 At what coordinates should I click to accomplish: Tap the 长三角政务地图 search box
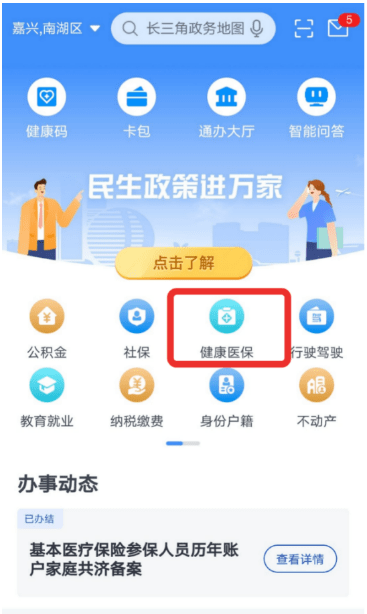(x=193, y=28)
